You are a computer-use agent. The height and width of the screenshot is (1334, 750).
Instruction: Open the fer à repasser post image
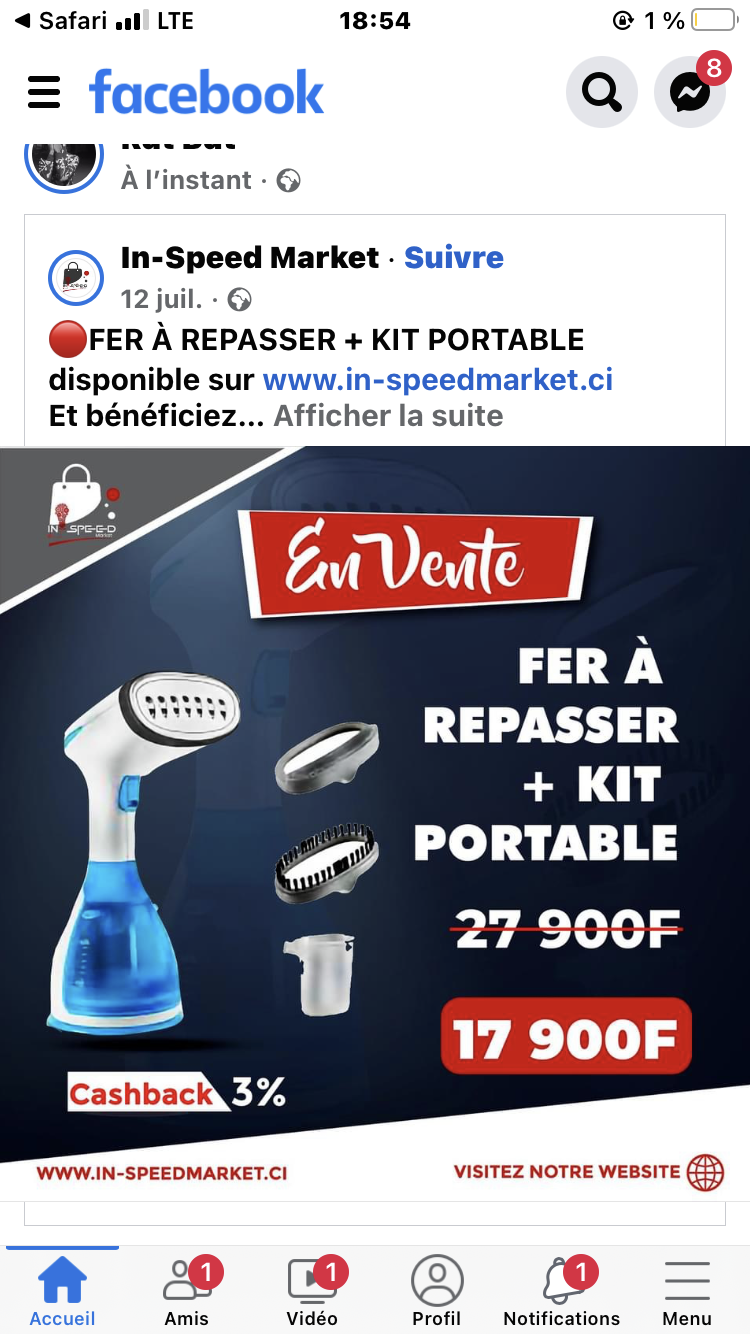375,823
